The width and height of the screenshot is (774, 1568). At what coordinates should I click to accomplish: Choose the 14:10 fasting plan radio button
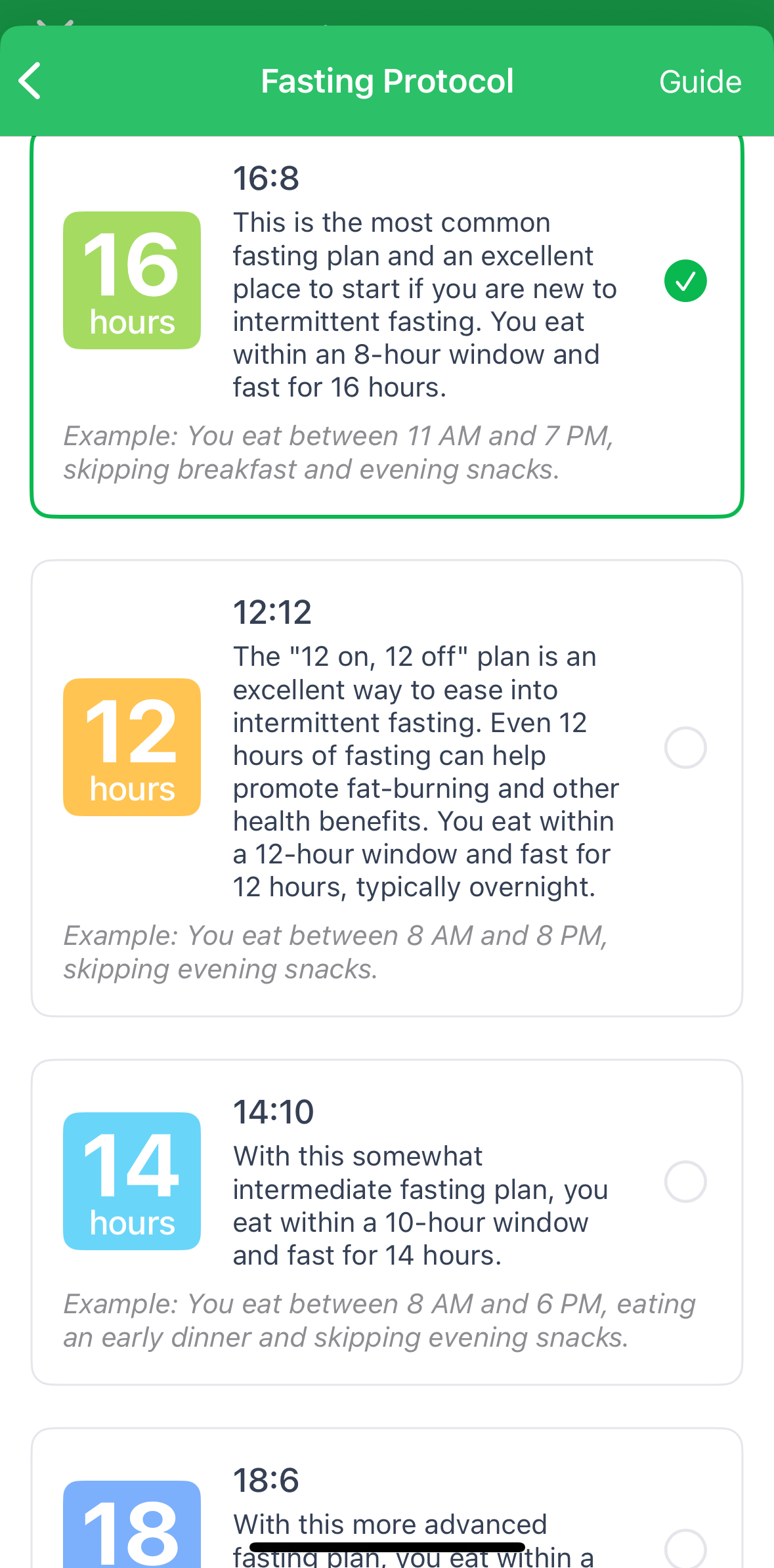coord(685,1181)
